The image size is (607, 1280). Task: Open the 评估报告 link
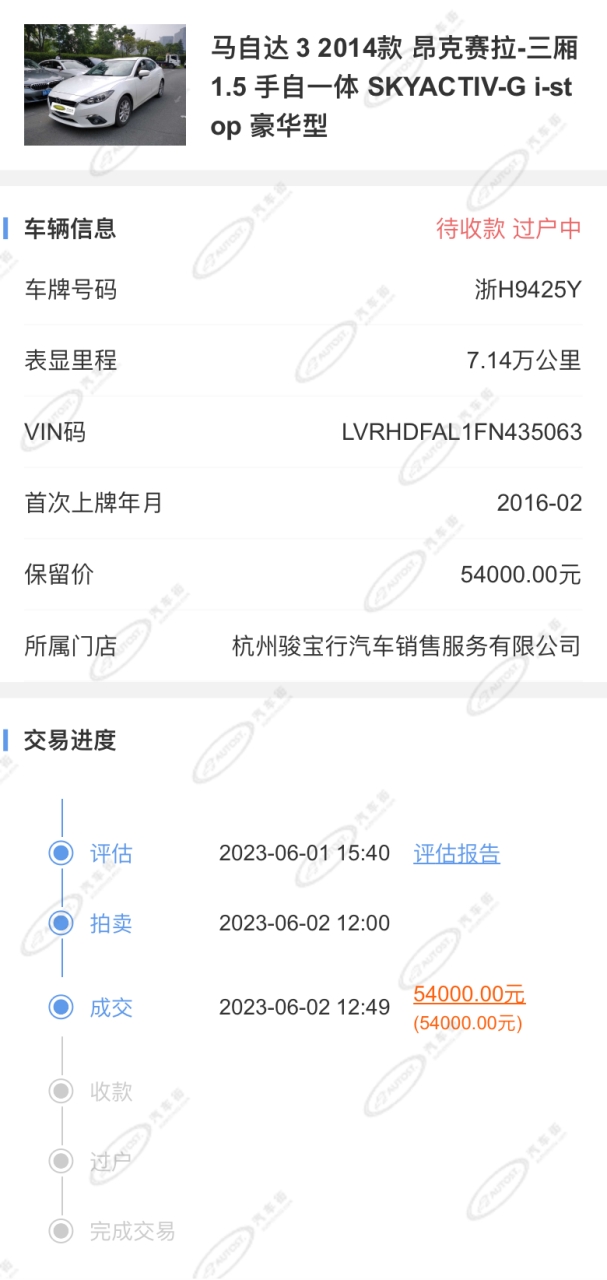pos(457,853)
